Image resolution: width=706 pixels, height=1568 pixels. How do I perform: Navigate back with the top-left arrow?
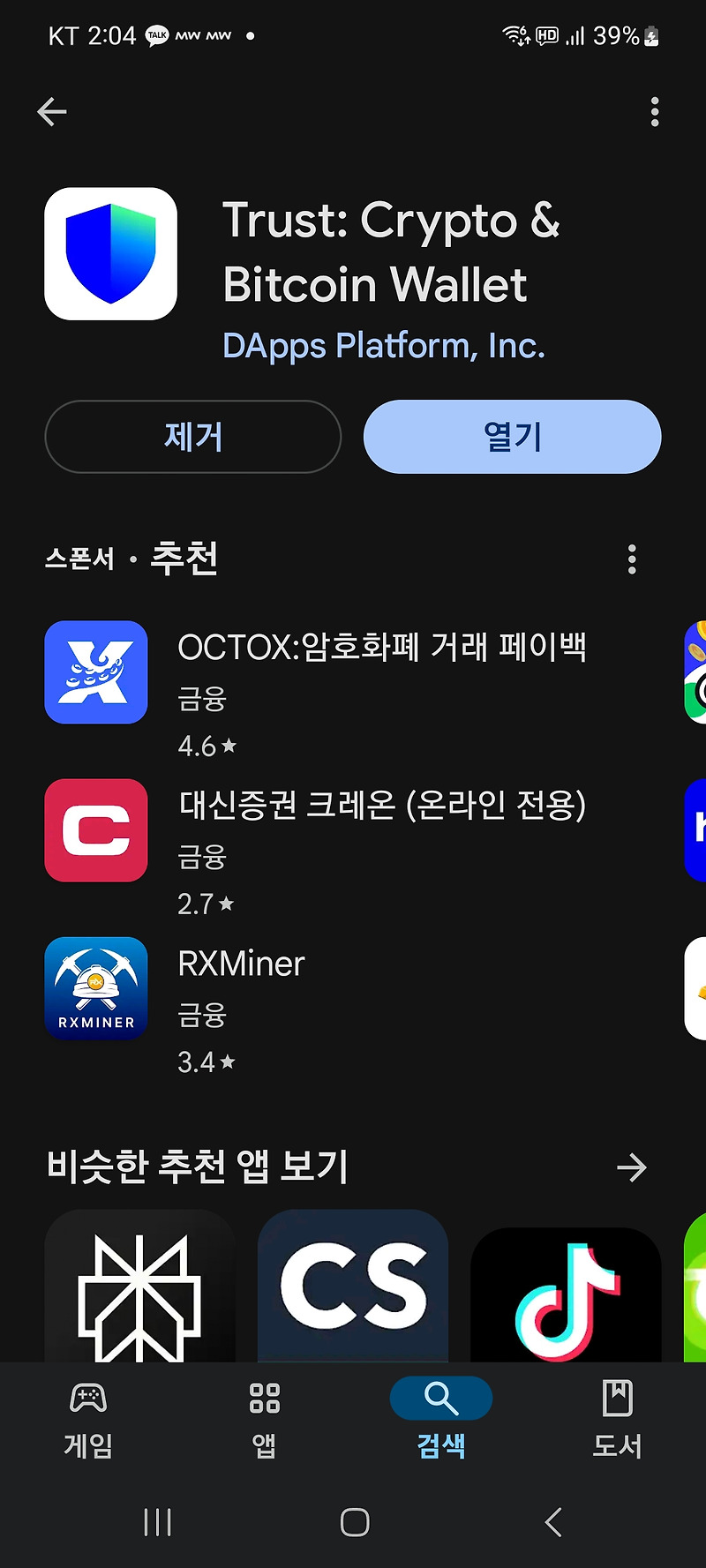point(51,111)
